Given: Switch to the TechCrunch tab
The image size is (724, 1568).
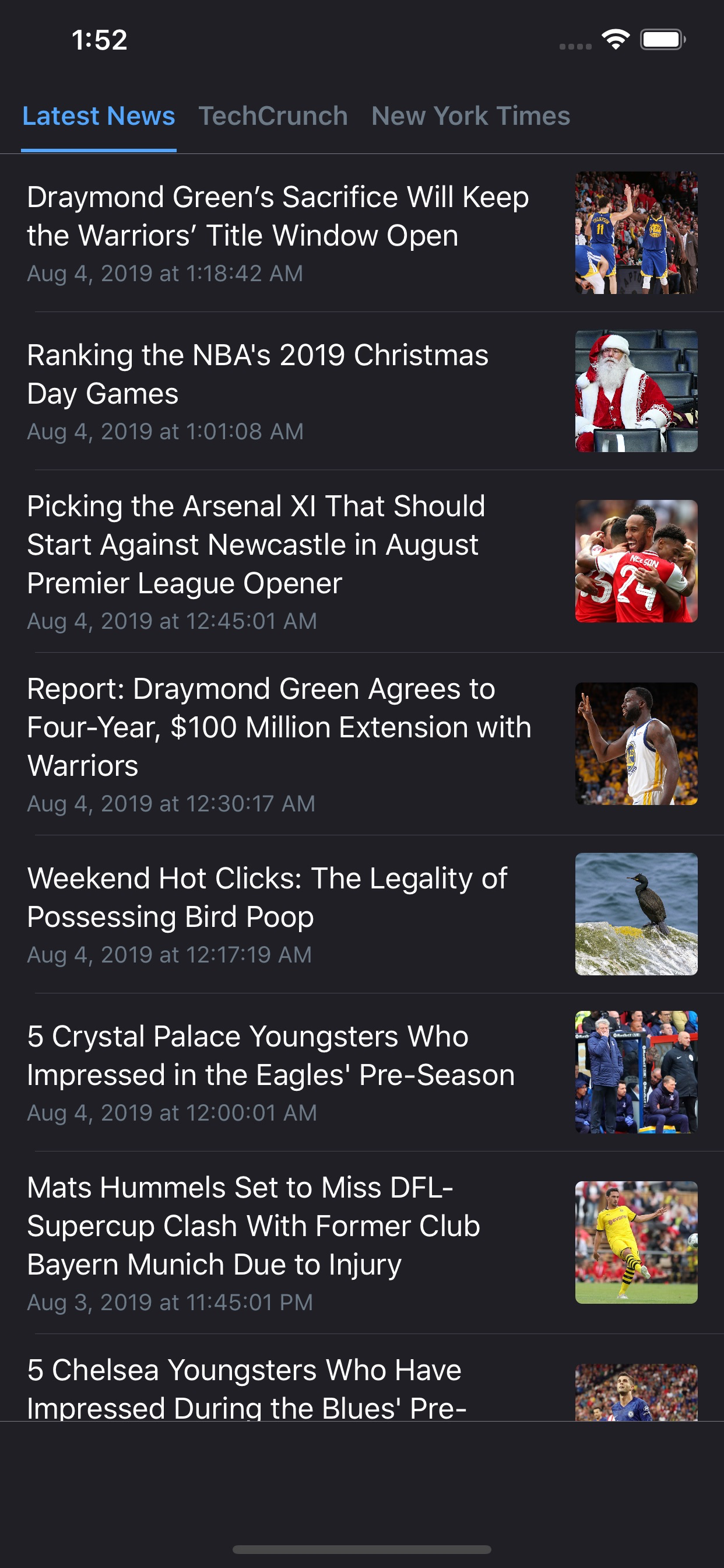Looking at the screenshot, I should tap(273, 116).
